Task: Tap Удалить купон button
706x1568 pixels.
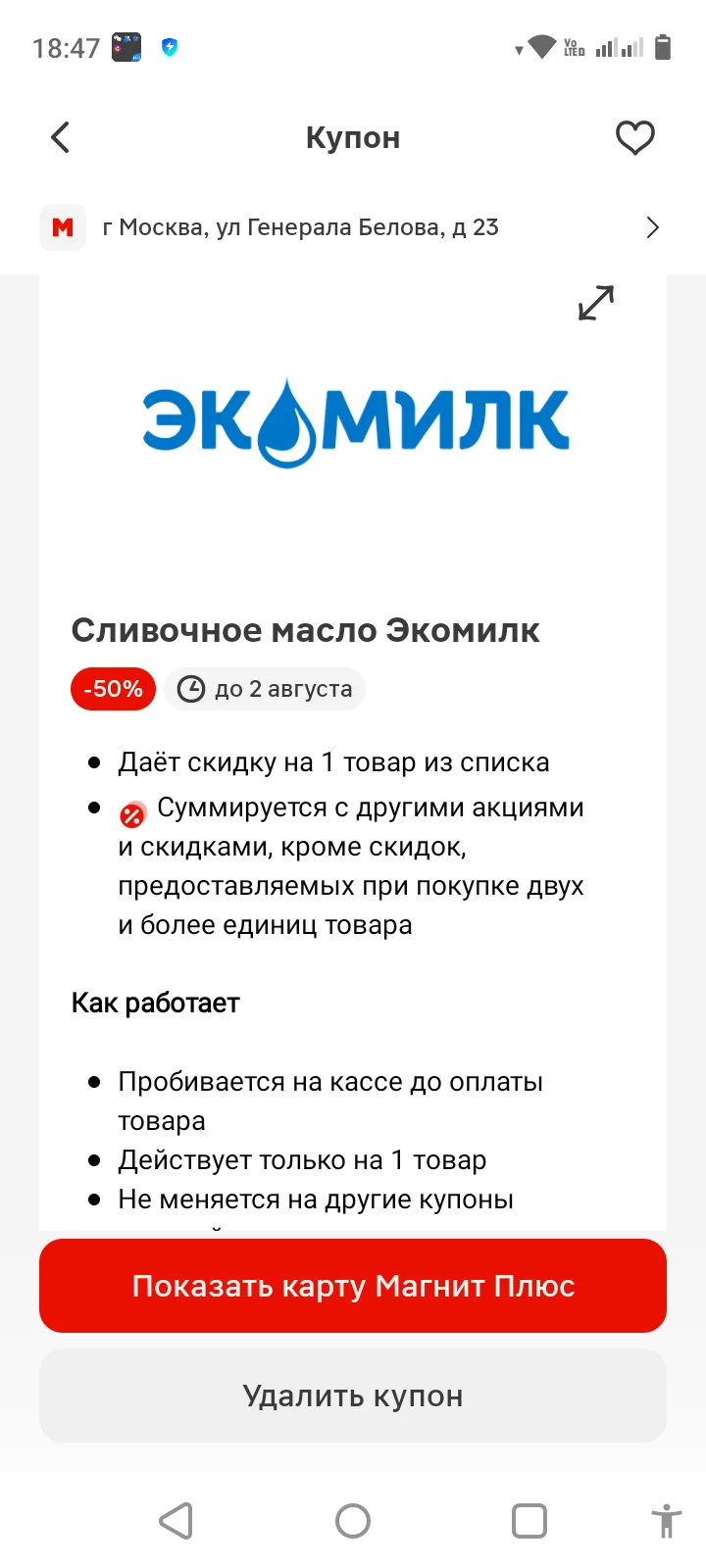Action: coord(353,1396)
